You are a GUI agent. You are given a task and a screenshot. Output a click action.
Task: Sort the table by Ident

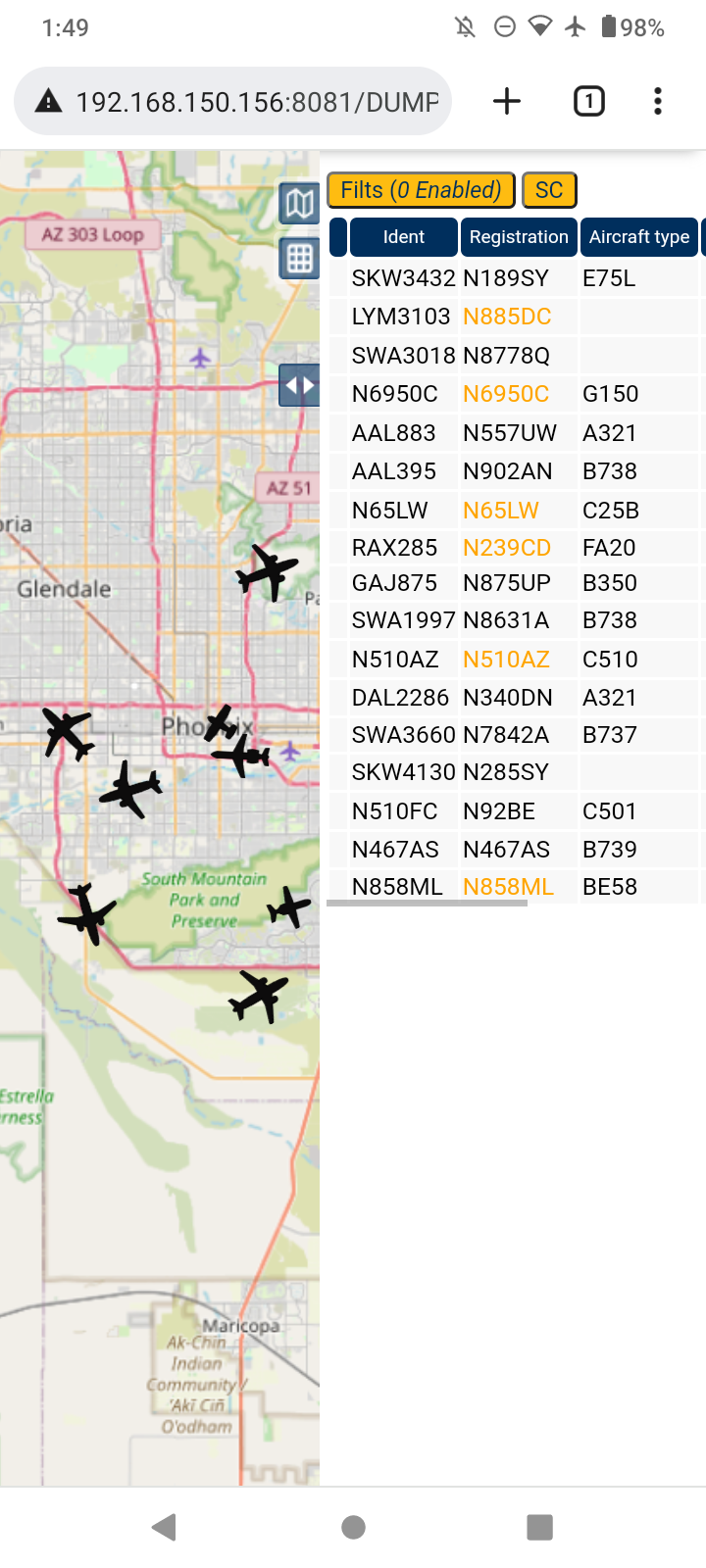coord(403,237)
